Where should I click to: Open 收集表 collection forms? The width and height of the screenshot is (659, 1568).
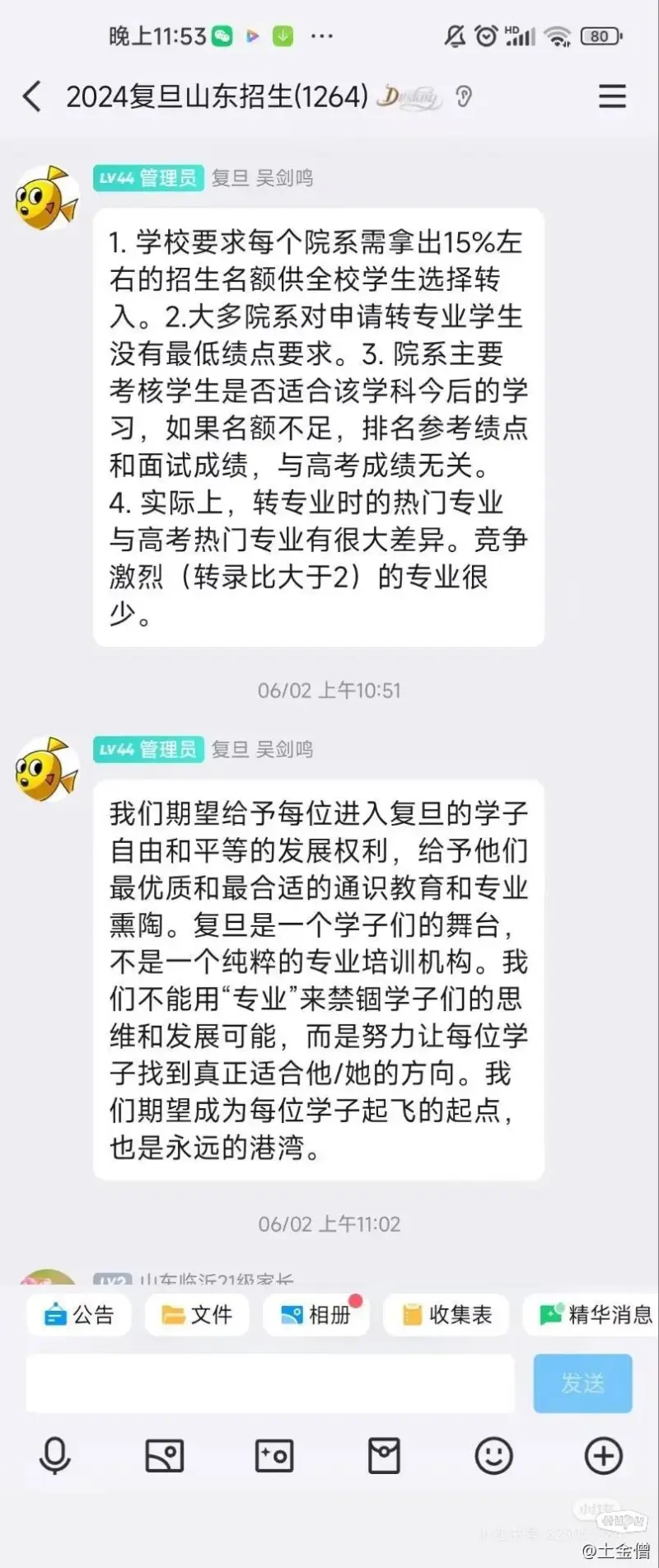tap(447, 1314)
